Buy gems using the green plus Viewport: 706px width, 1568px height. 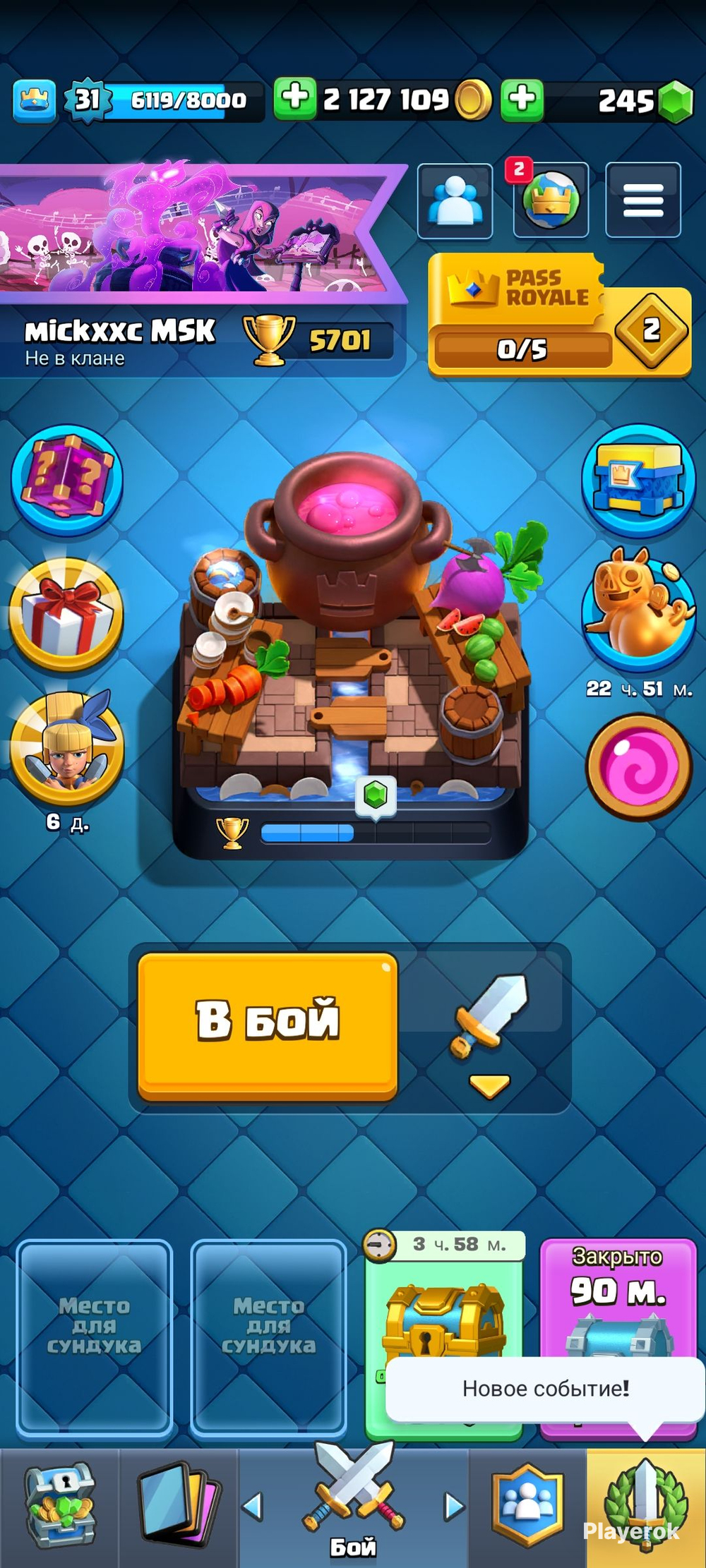pyautogui.click(x=522, y=99)
